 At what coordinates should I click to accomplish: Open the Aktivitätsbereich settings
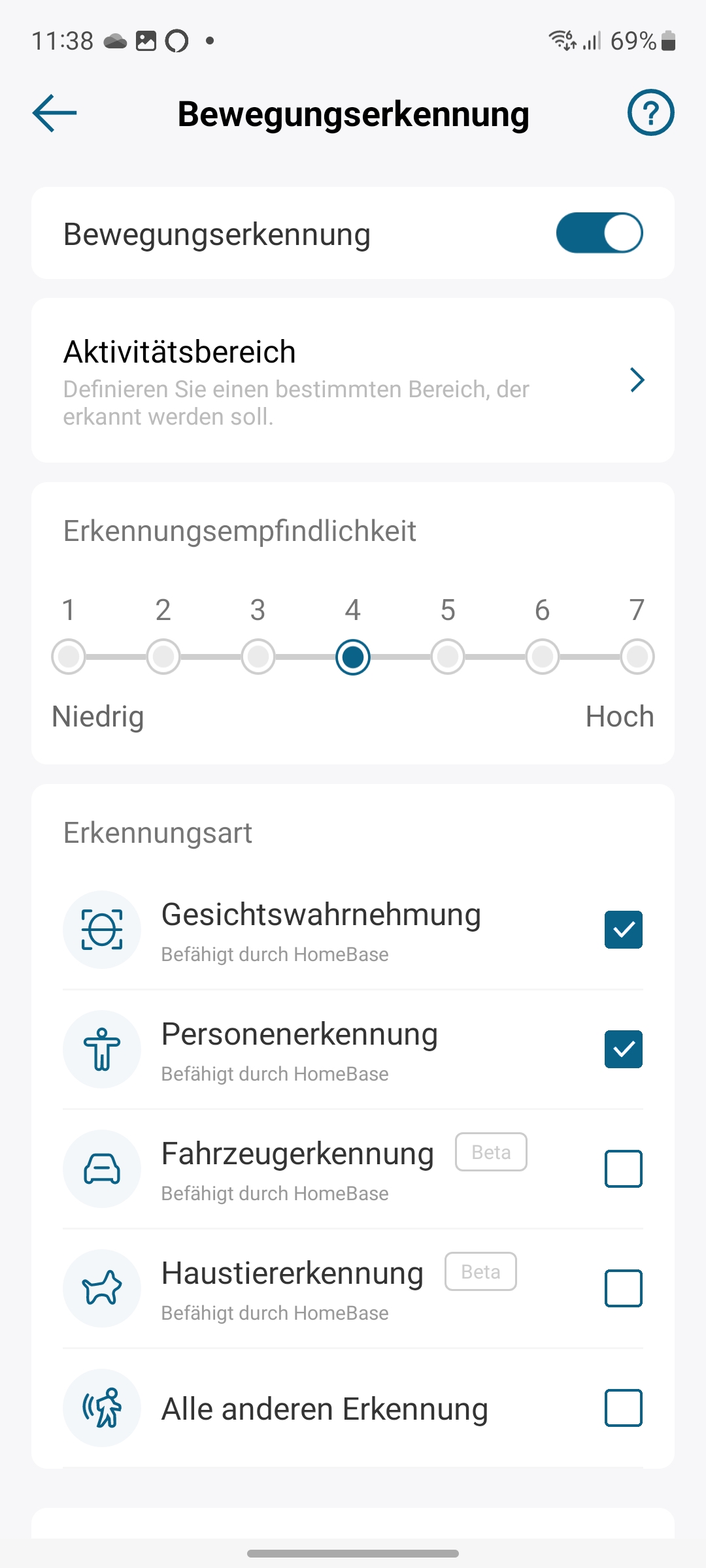[x=353, y=380]
